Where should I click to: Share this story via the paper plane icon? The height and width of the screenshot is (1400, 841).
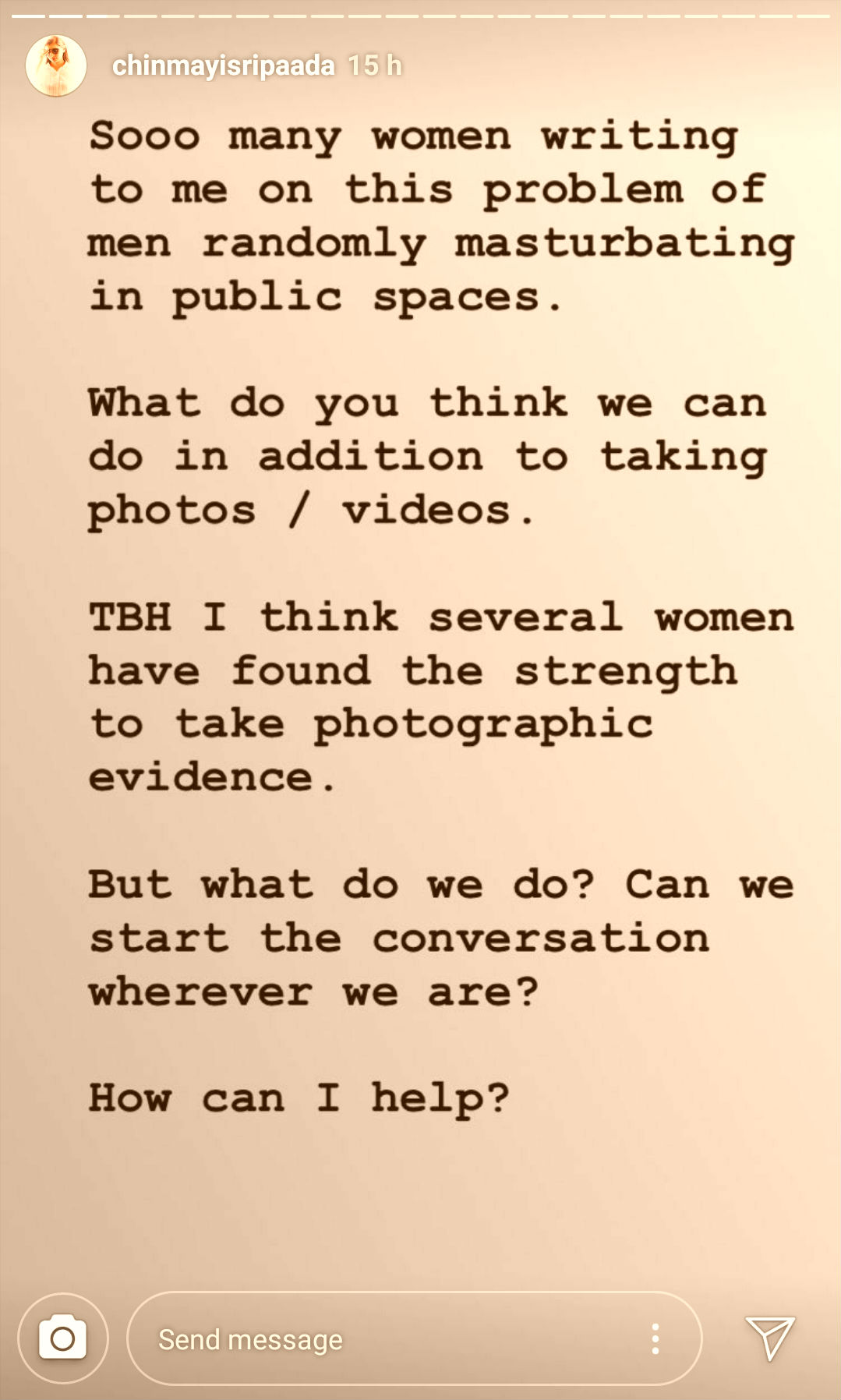[x=769, y=1337]
